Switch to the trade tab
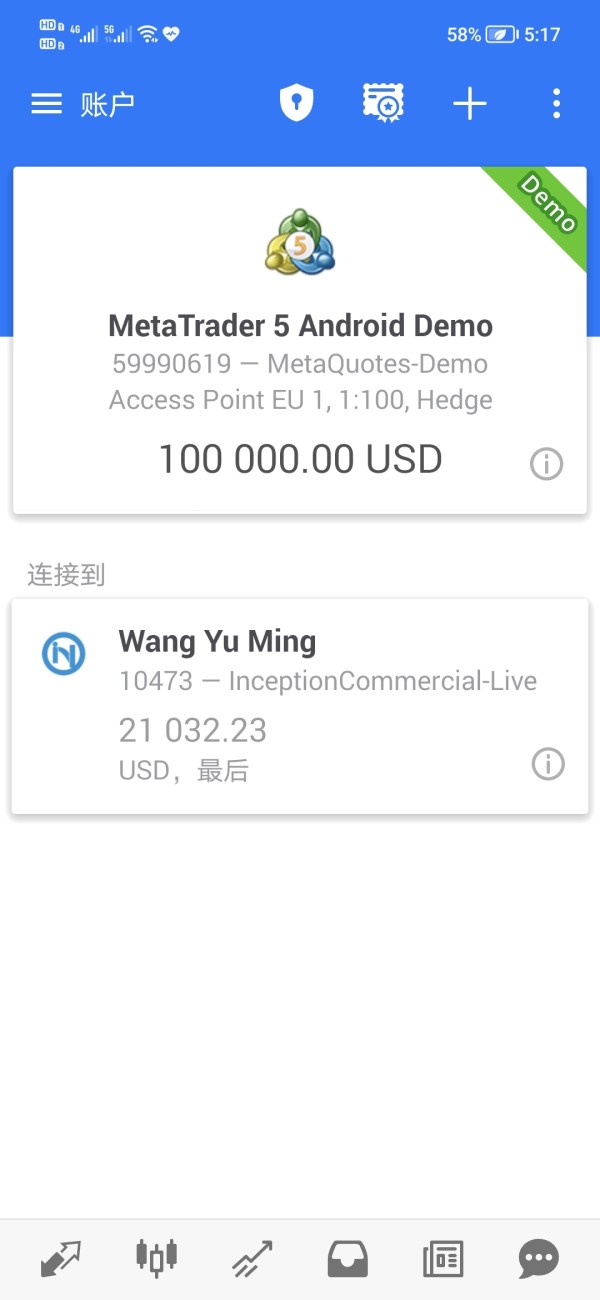Screen dimensions: 600x1300 tap(252, 1258)
